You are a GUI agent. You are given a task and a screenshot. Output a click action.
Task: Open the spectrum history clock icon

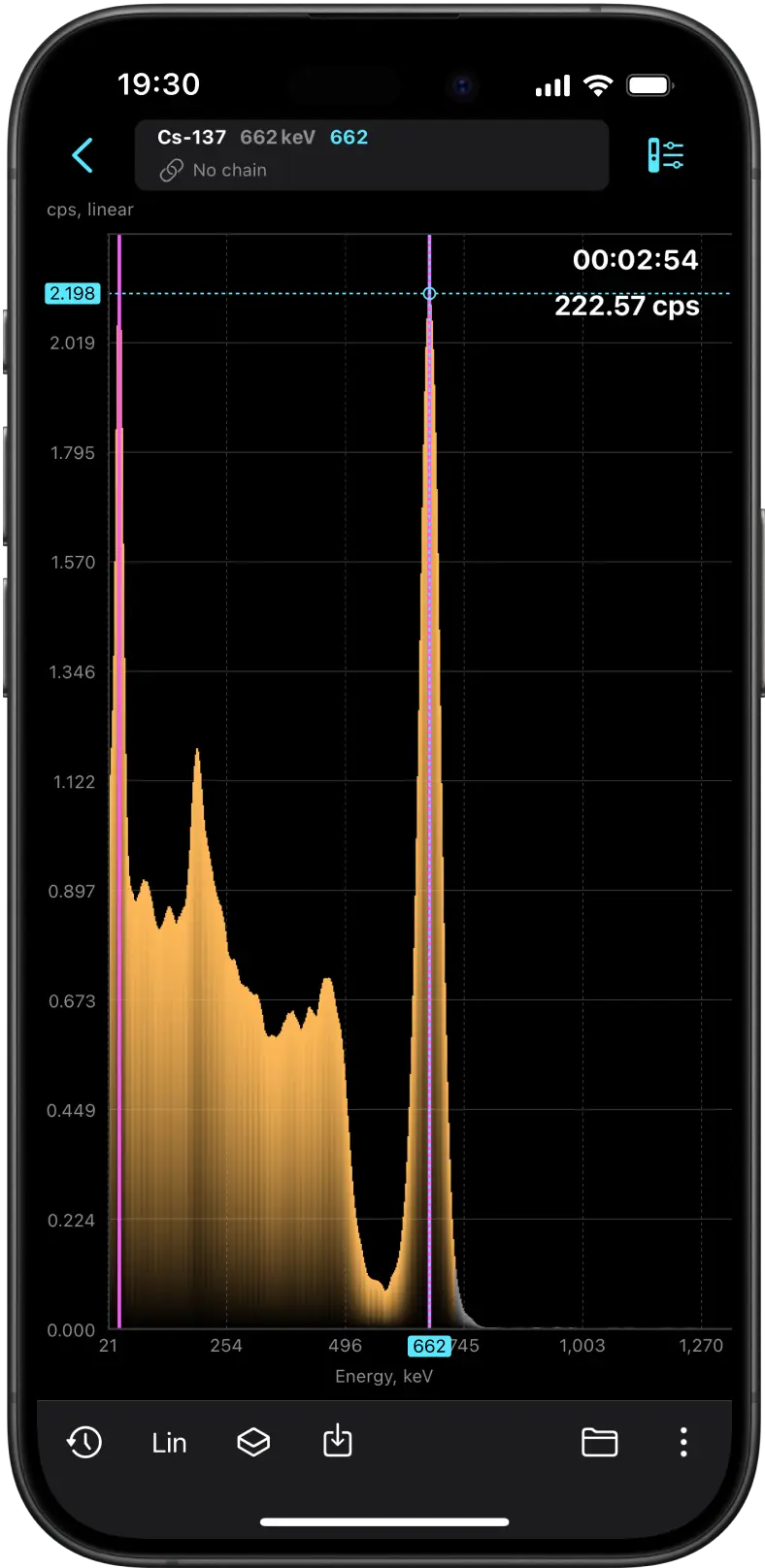tap(84, 1442)
